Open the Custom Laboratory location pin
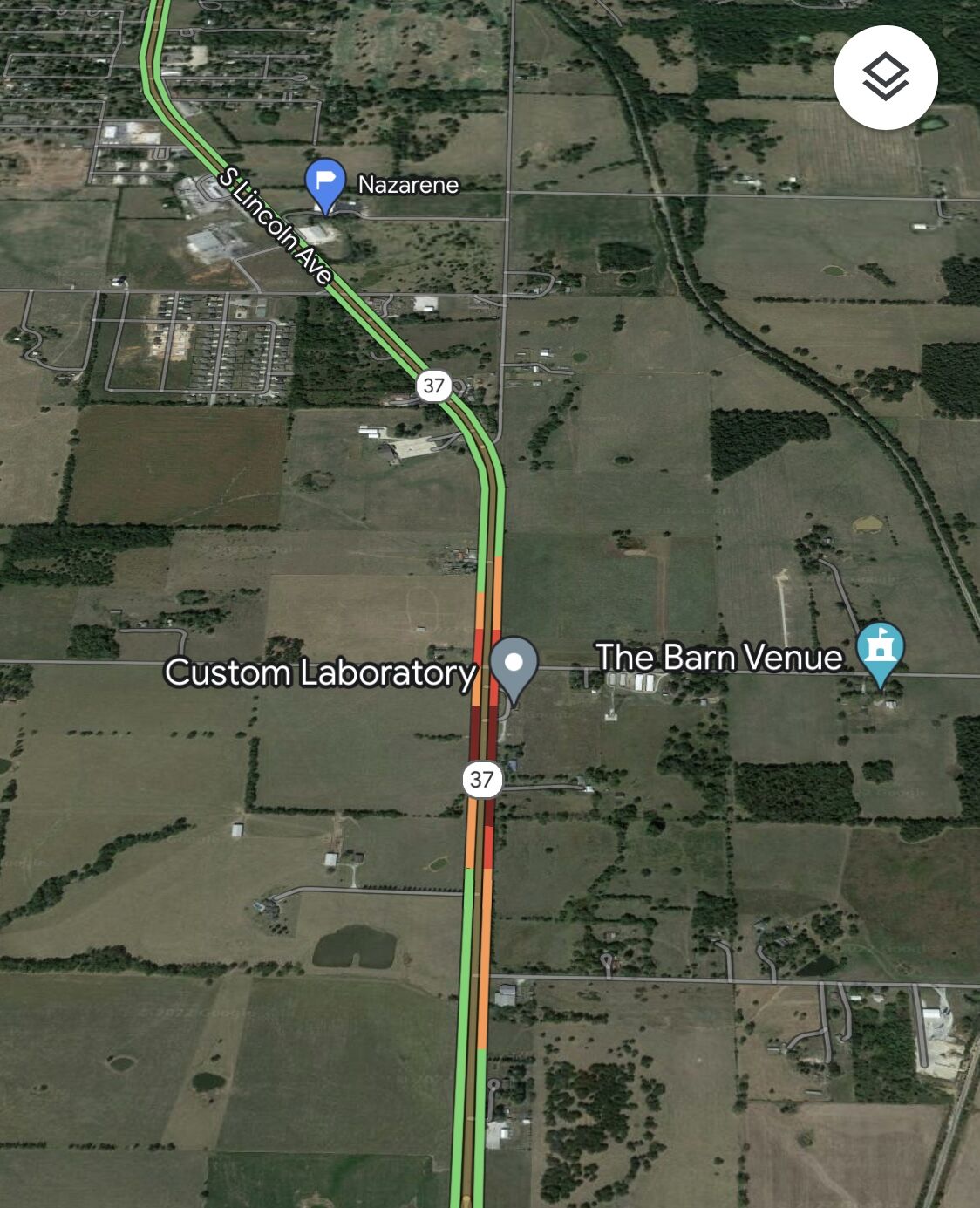This screenshot has height=1208, width=980. click(x=514, y=664)
